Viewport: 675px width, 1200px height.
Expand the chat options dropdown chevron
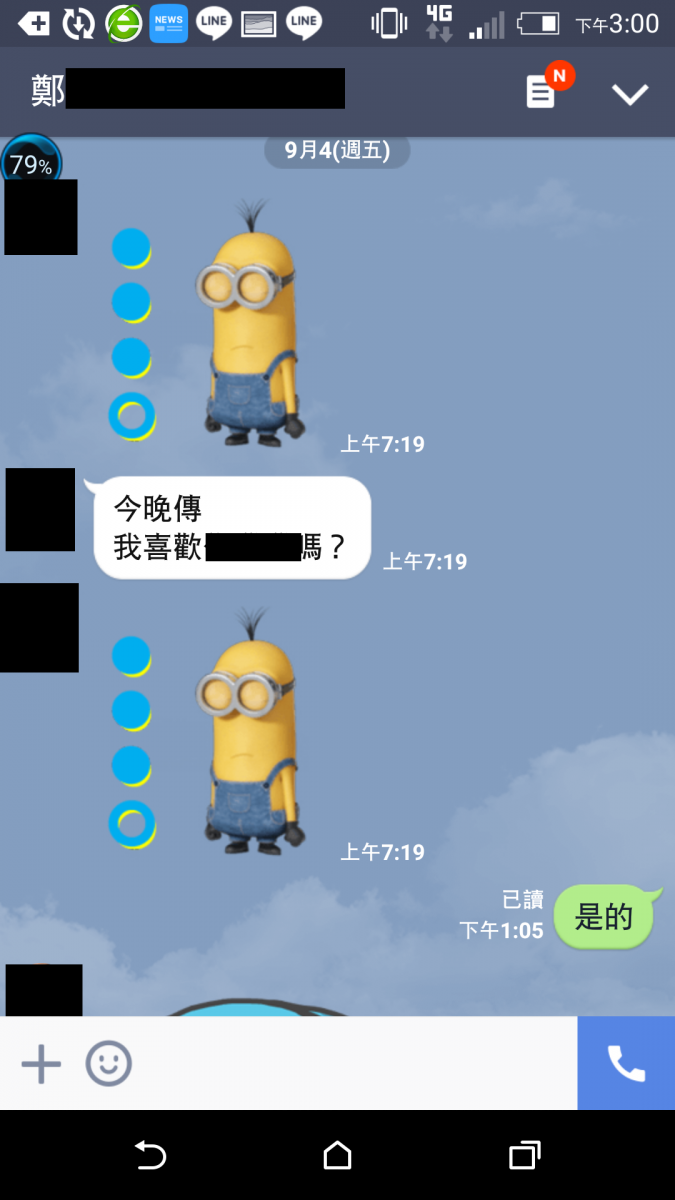pyautogui.click(x=630, y=94)
